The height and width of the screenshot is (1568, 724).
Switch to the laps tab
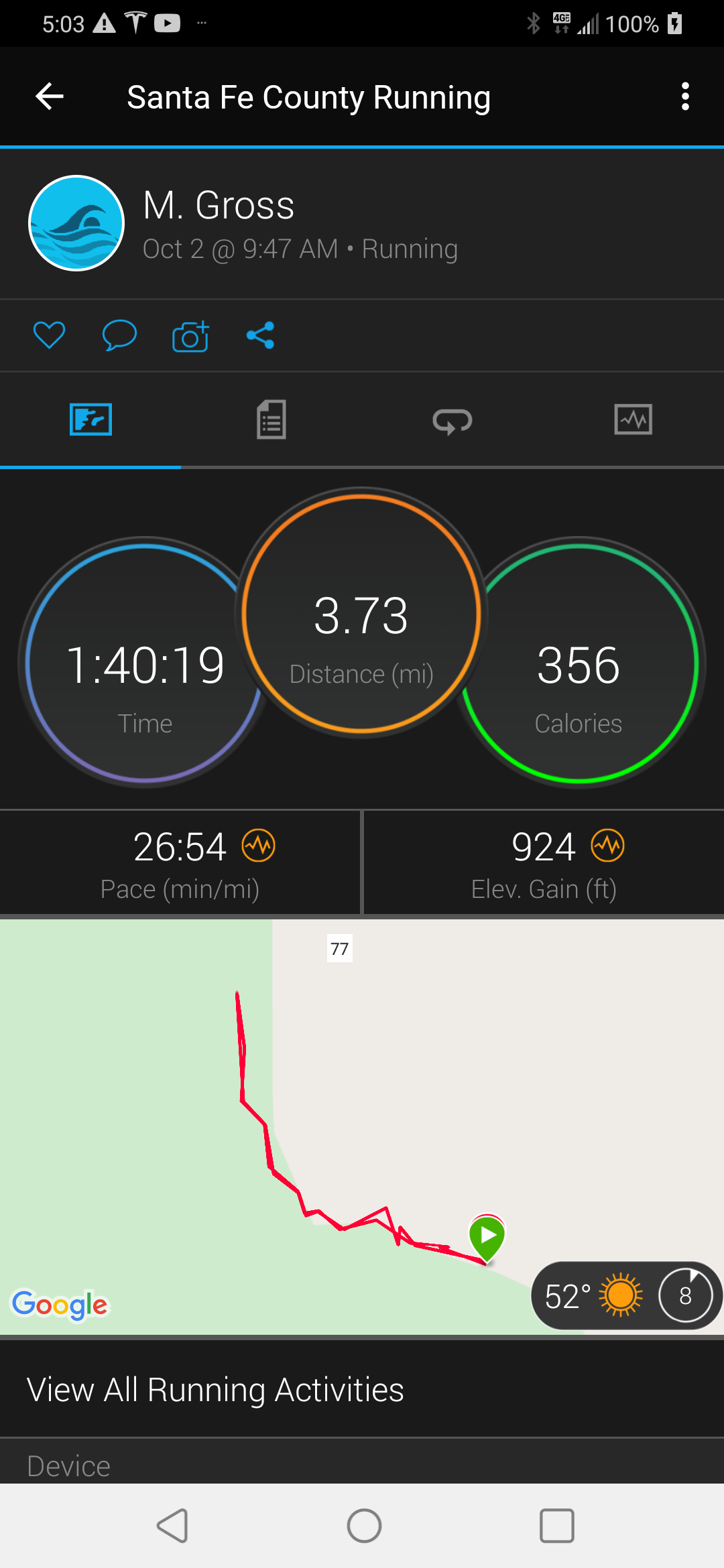coord(452,420)
